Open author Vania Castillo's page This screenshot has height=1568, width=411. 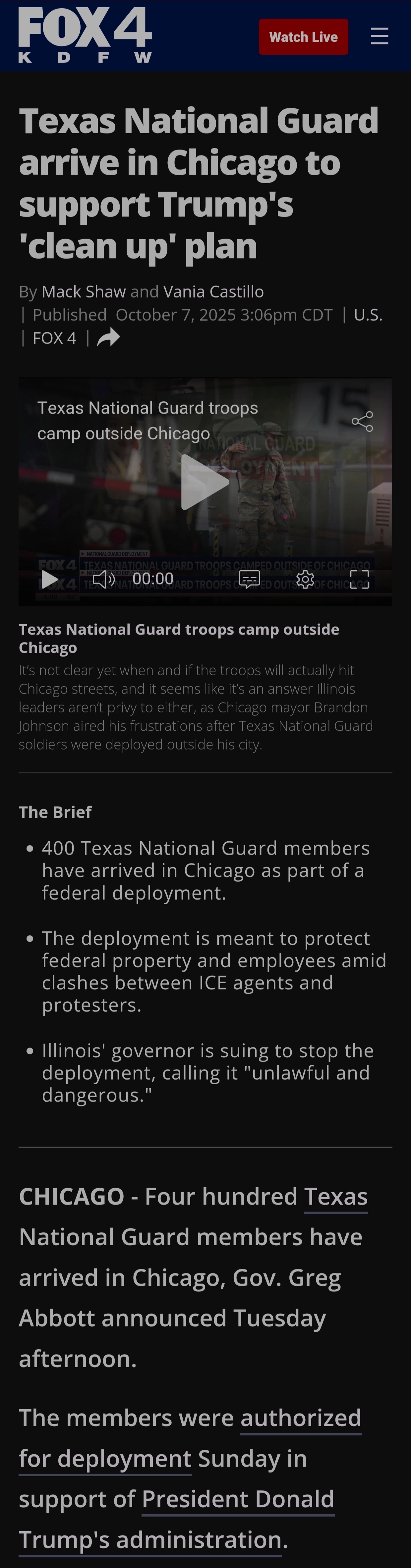(x=213, y=292)
